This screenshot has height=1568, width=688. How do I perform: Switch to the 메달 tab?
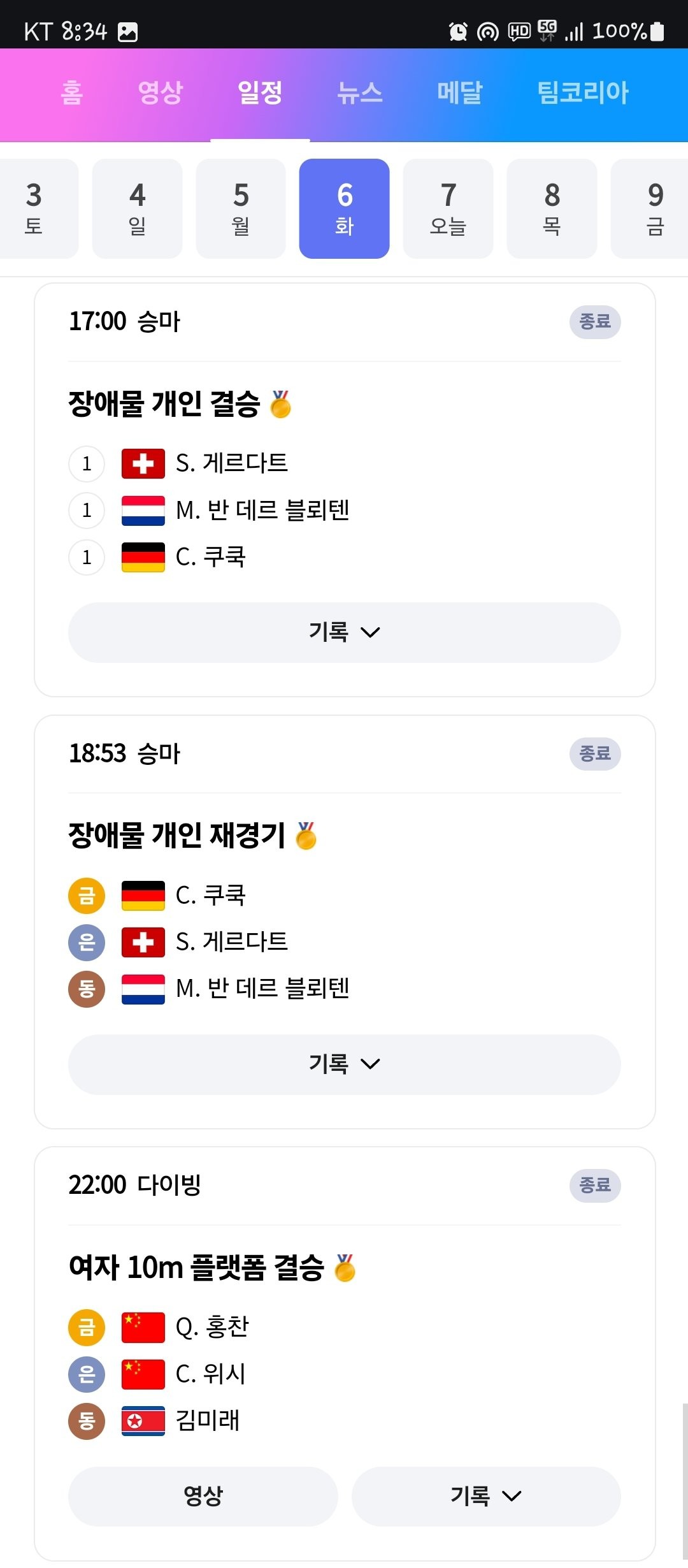460,93
